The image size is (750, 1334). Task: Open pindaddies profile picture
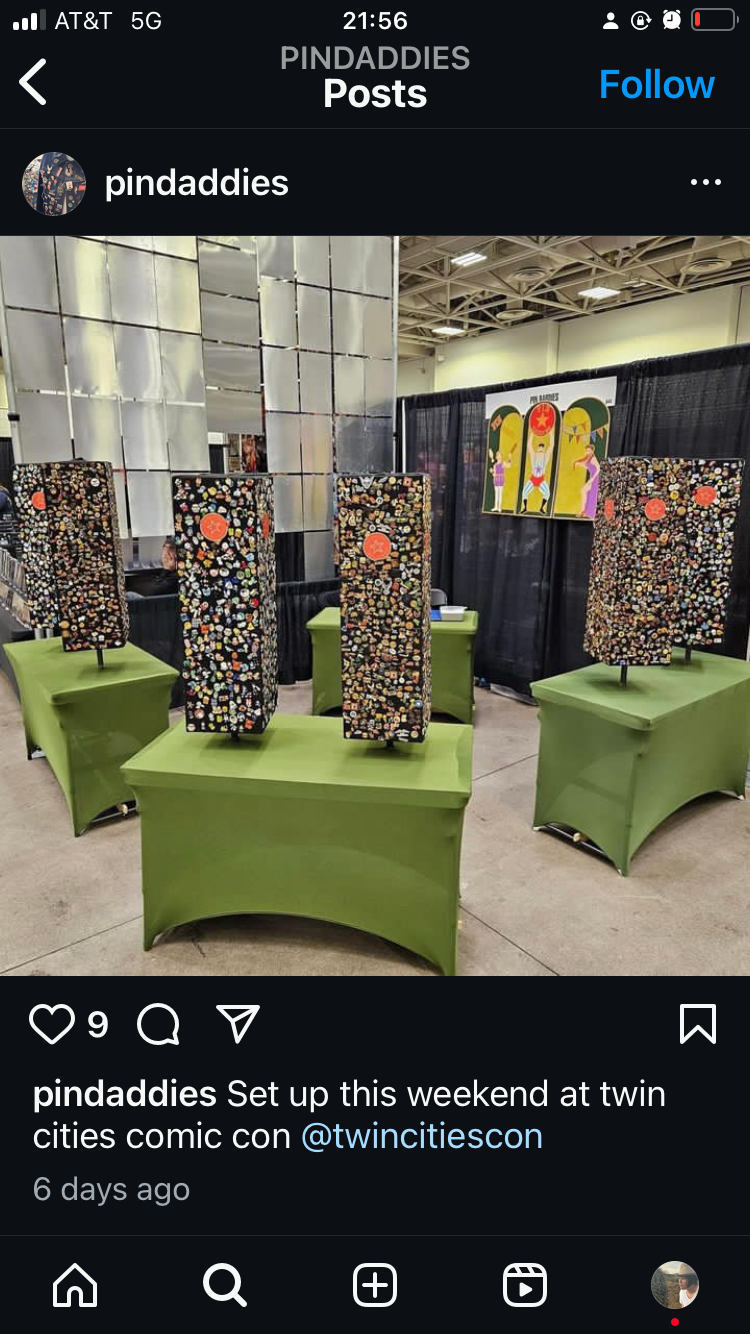54,184
